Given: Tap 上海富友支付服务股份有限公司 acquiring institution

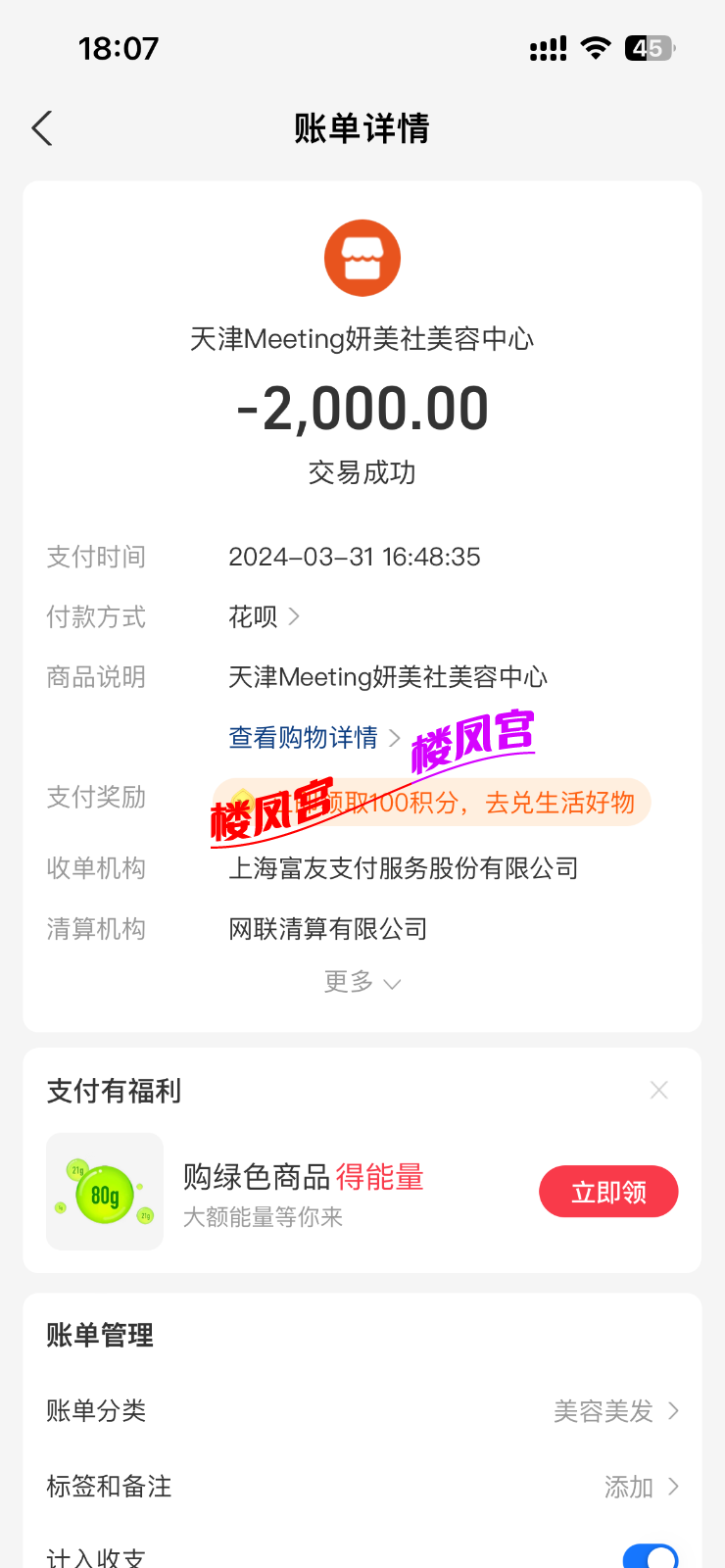Looking at the screenshot, I should point(405,868).
